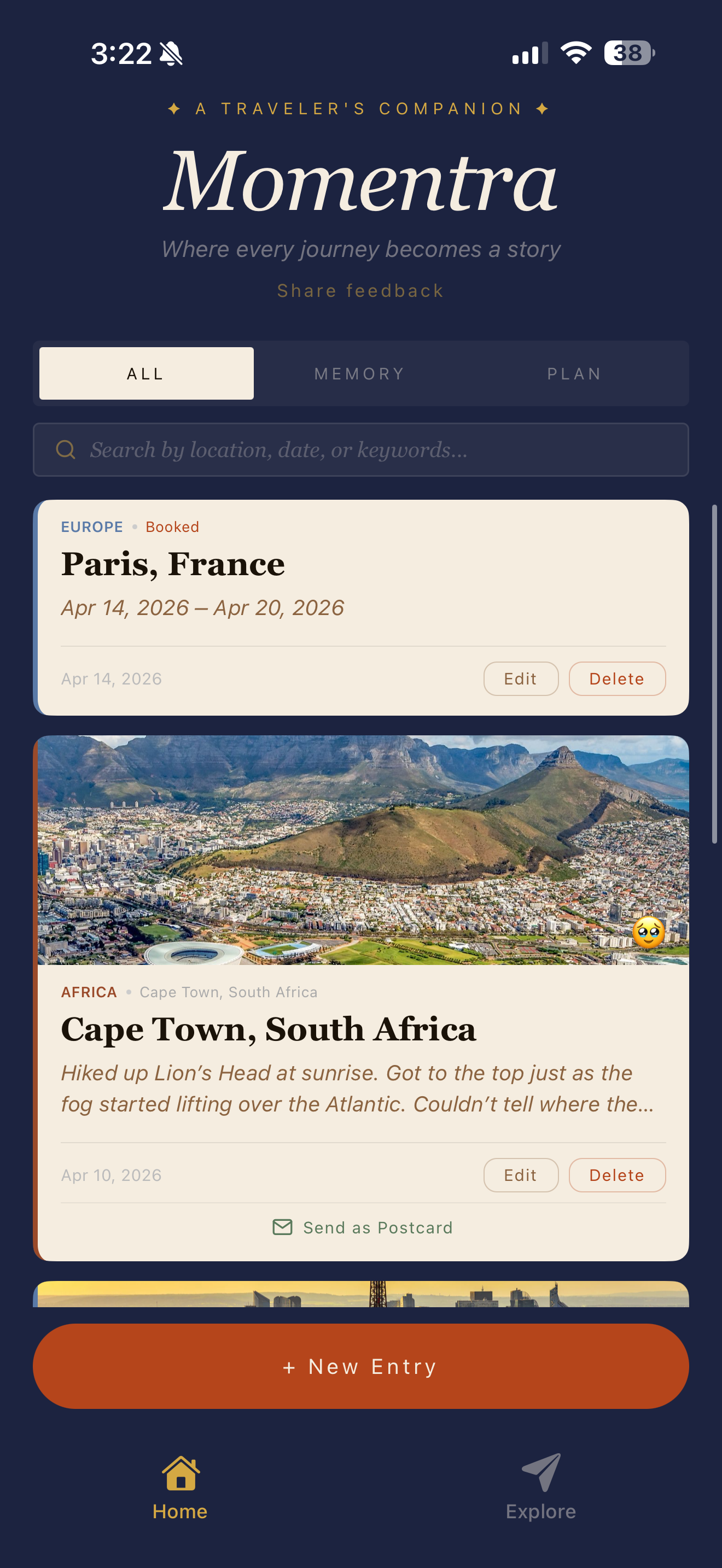Image resolution: width=722 pixels, height=1568 pixels.
Task: Switch to the MEMORY tab
Action: [360, 373]
